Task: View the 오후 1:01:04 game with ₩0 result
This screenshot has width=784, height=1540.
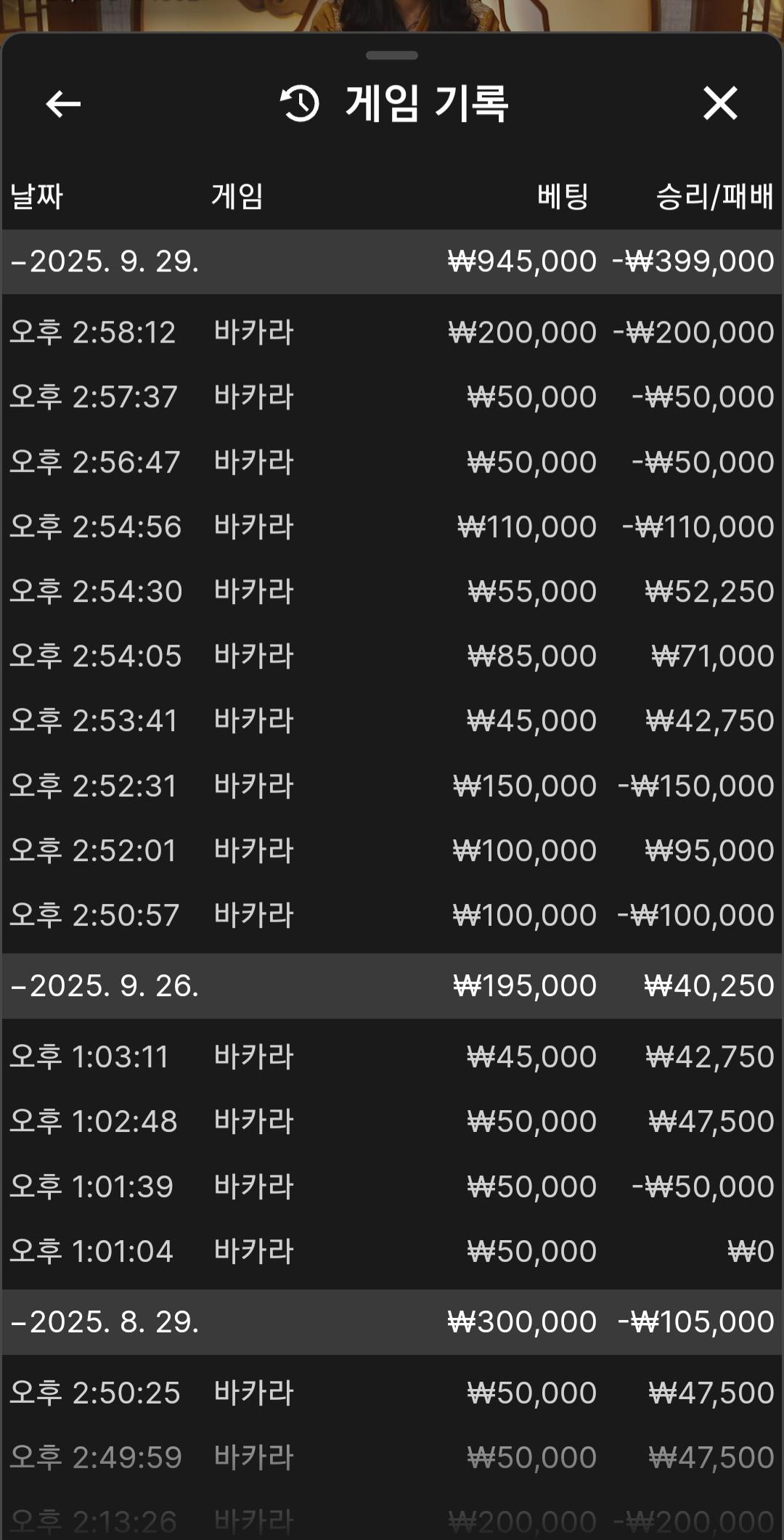Action: 392,1251
